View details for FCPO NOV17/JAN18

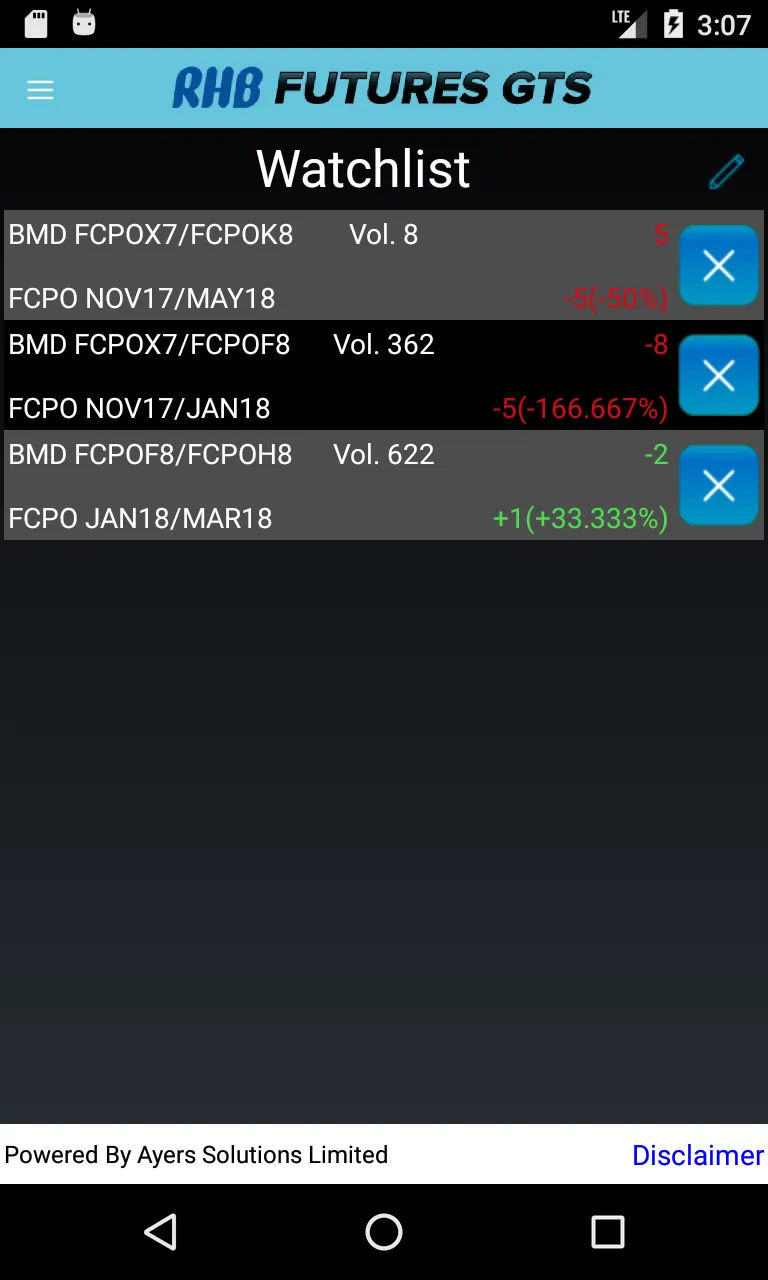click(x=340, y=376)
